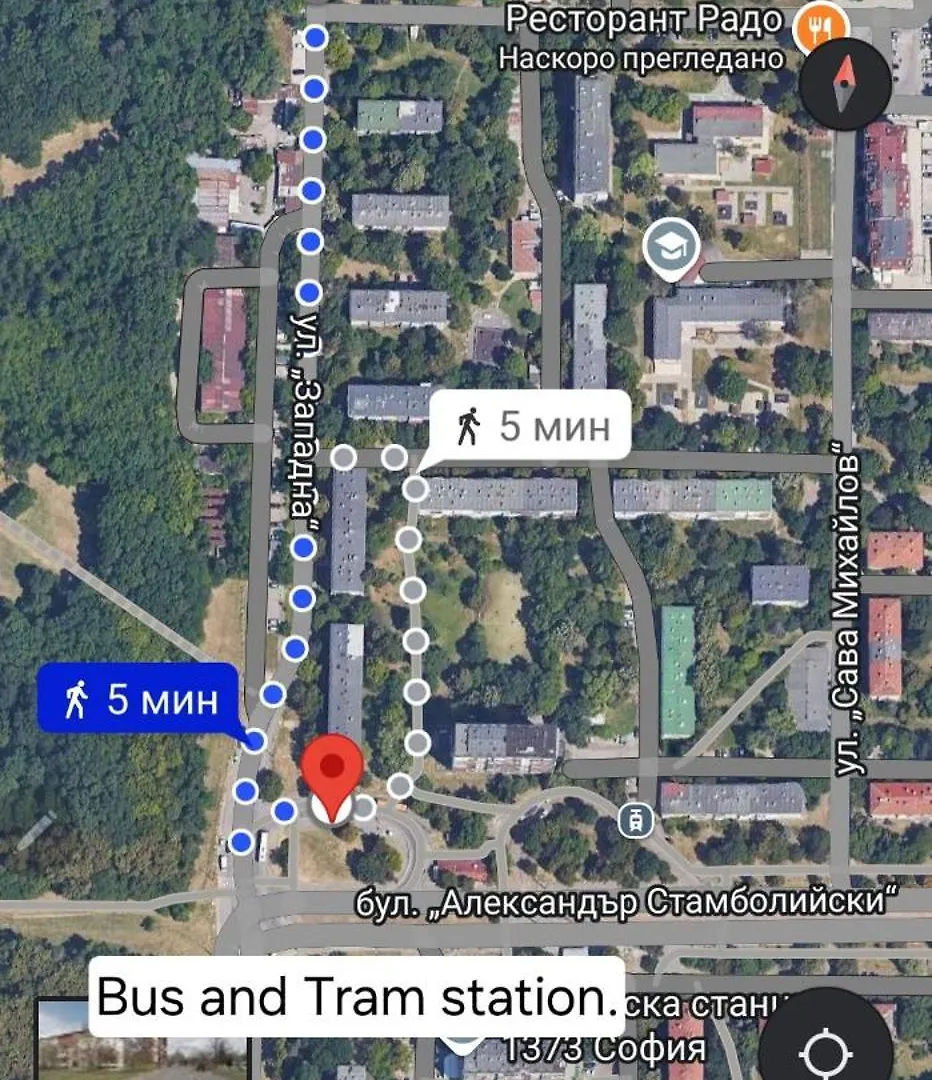Center map on my current location
This screenshot has height=1080, width=932.
coord(824,1046)
